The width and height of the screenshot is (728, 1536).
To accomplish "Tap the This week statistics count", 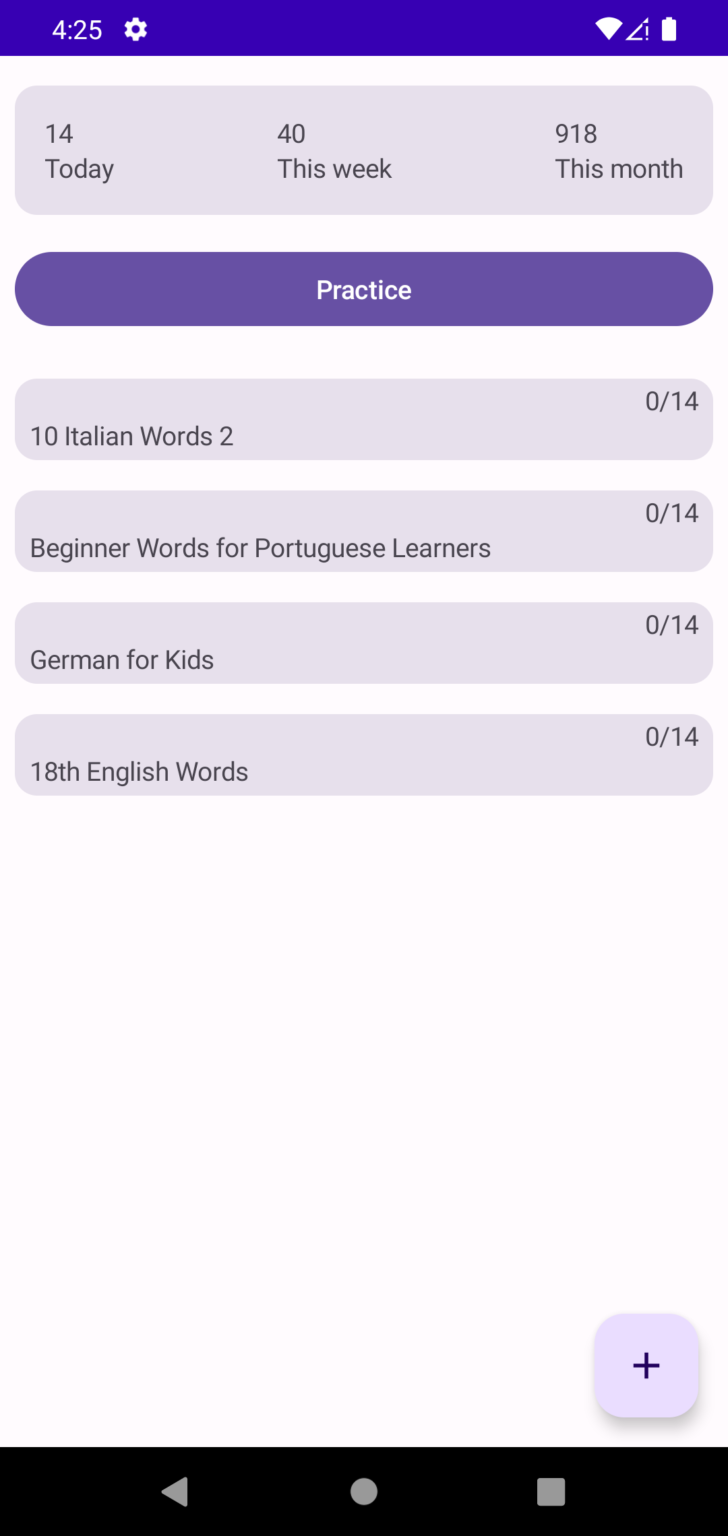I will pos(334,150).
